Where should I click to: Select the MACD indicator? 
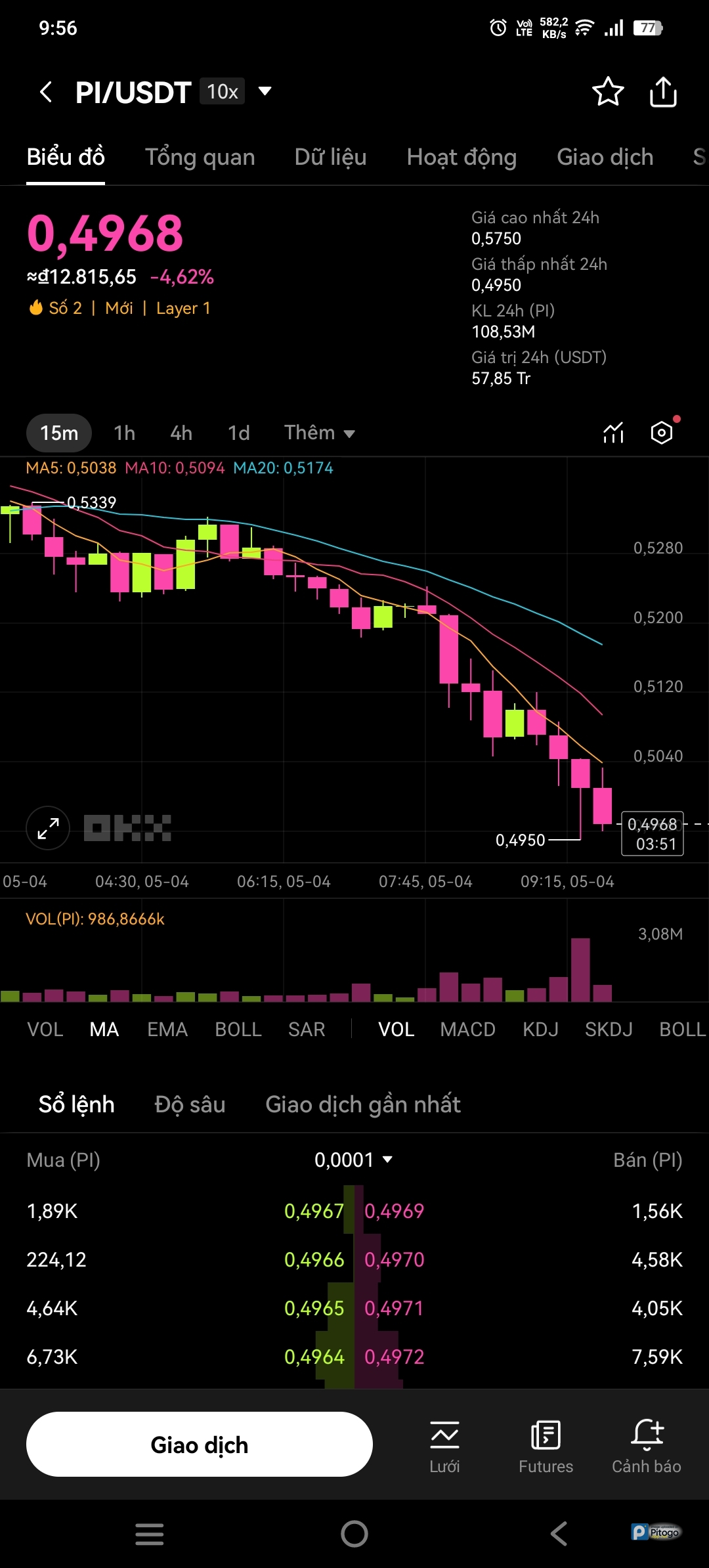tap(467, 1030)
